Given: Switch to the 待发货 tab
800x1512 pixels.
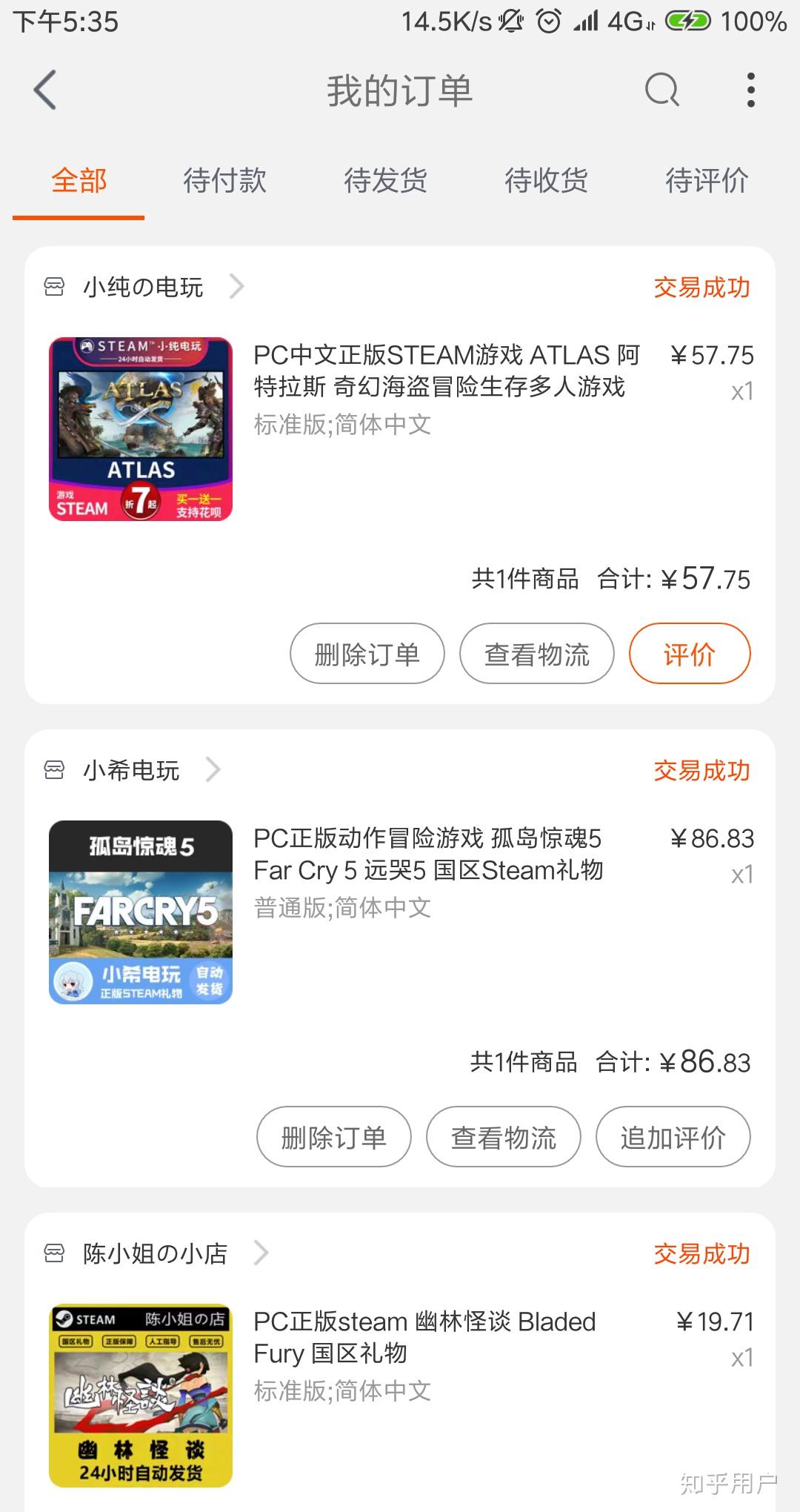Looking at the screenshot, I should tap(385, 181).
